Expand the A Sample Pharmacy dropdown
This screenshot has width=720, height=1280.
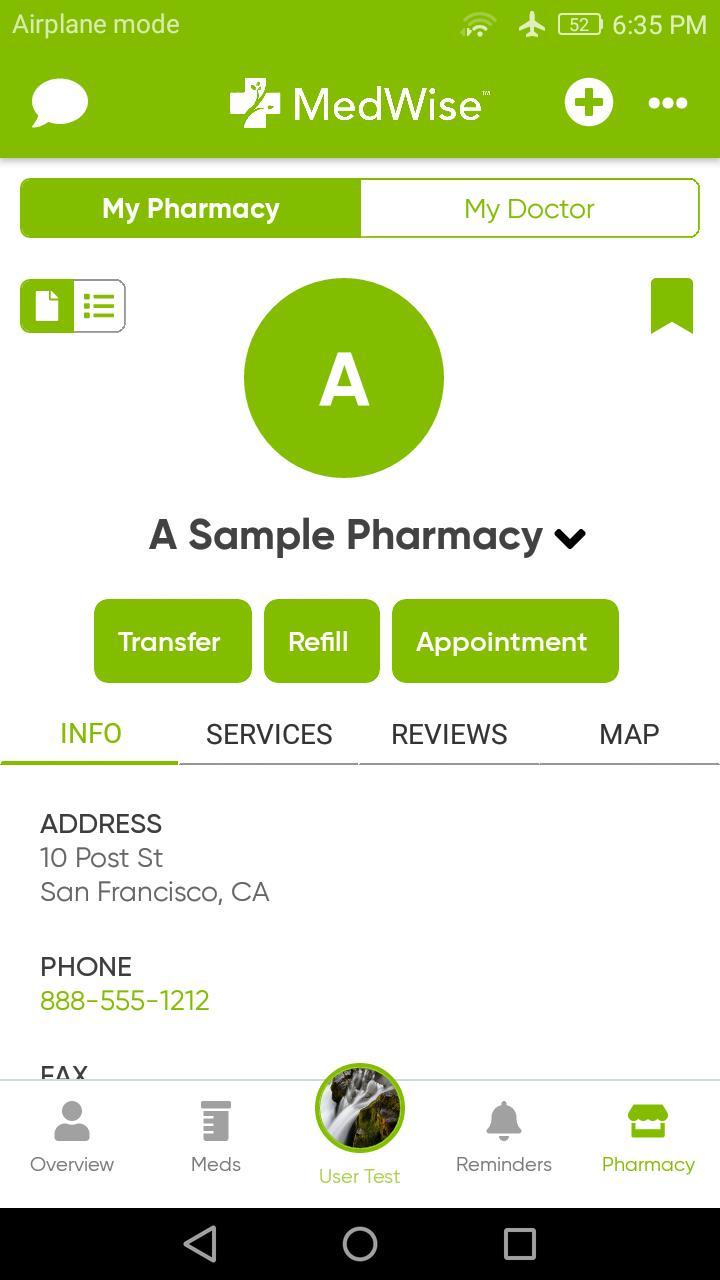click(570, 537)
